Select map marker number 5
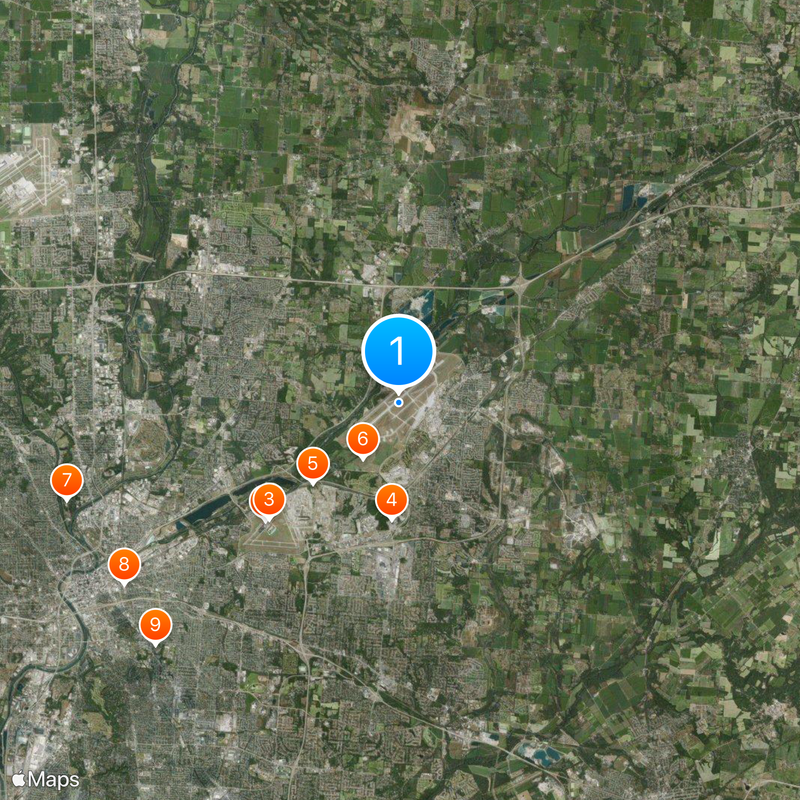Image resolution: width=800 pixels, height=800 pixels. [x=313, y=463]
